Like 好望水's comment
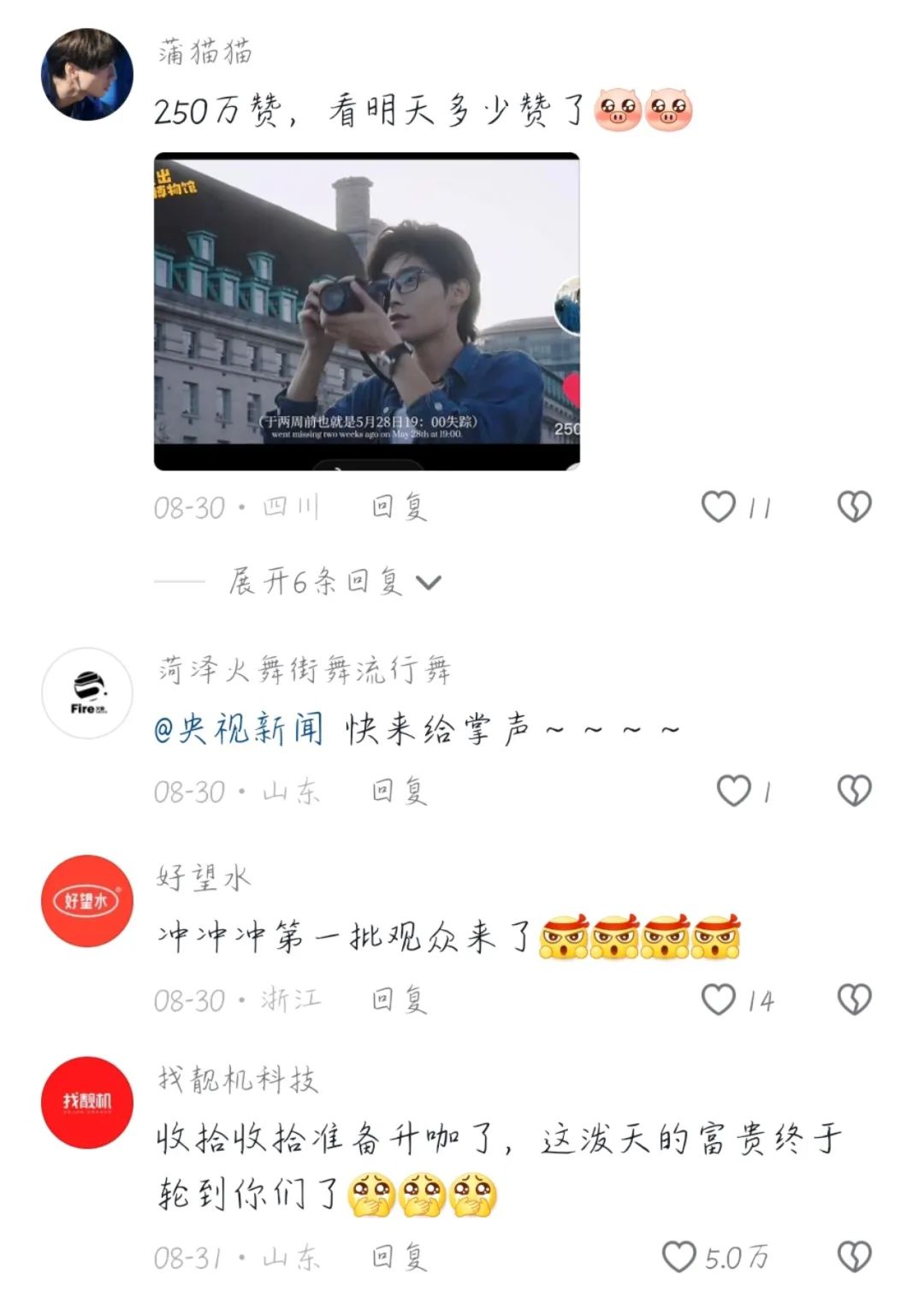Screen dimensions: 924x1304 pyautogui.click(x=719, y=999)
